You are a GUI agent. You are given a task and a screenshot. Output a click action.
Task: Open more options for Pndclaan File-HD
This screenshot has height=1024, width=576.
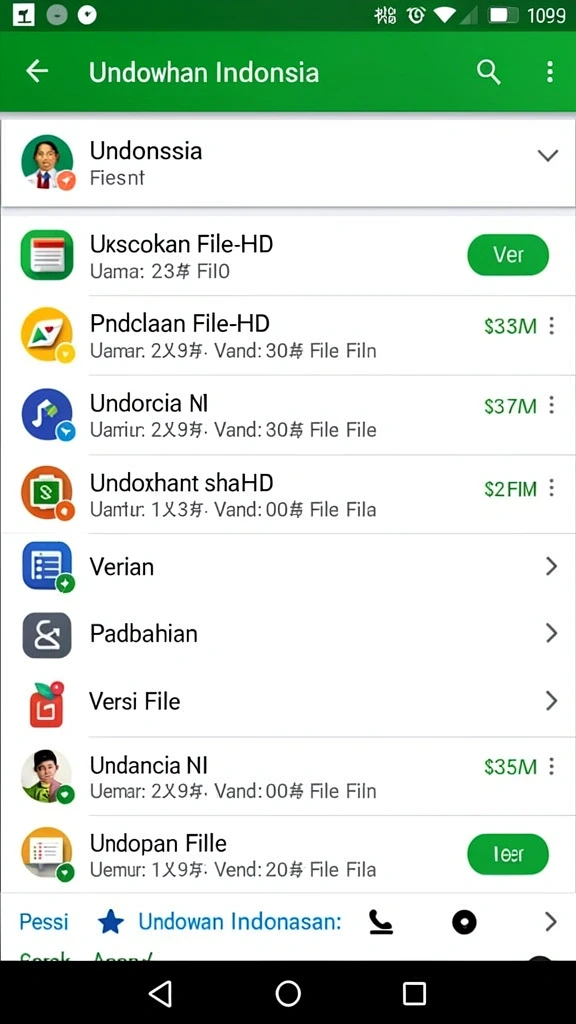click(552, 325)
